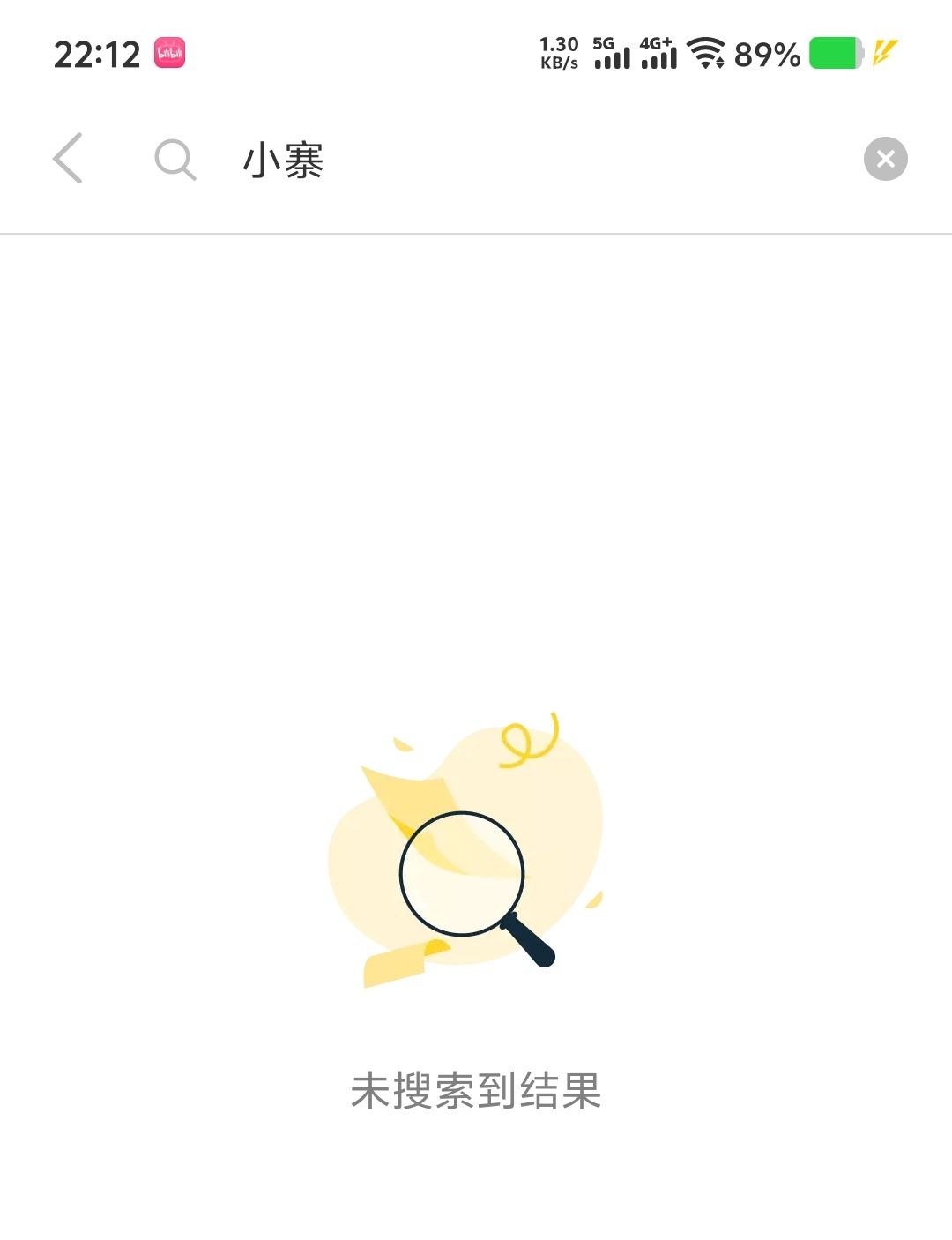952x1240 pixels.
Task: Go back using the top-left arrow
Action: point(68,159)
